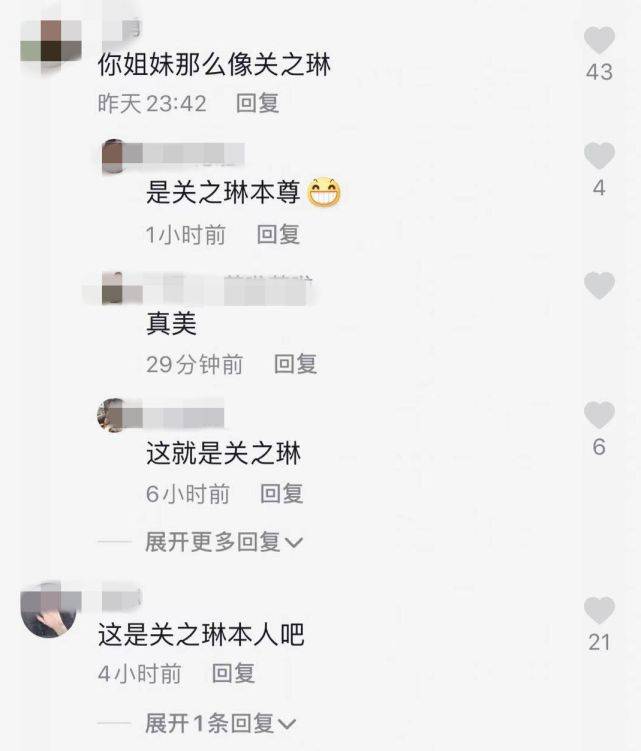Like the reply 这就是关之琳
The height and width of the screenshot is (751, 641).
point(598,415)
